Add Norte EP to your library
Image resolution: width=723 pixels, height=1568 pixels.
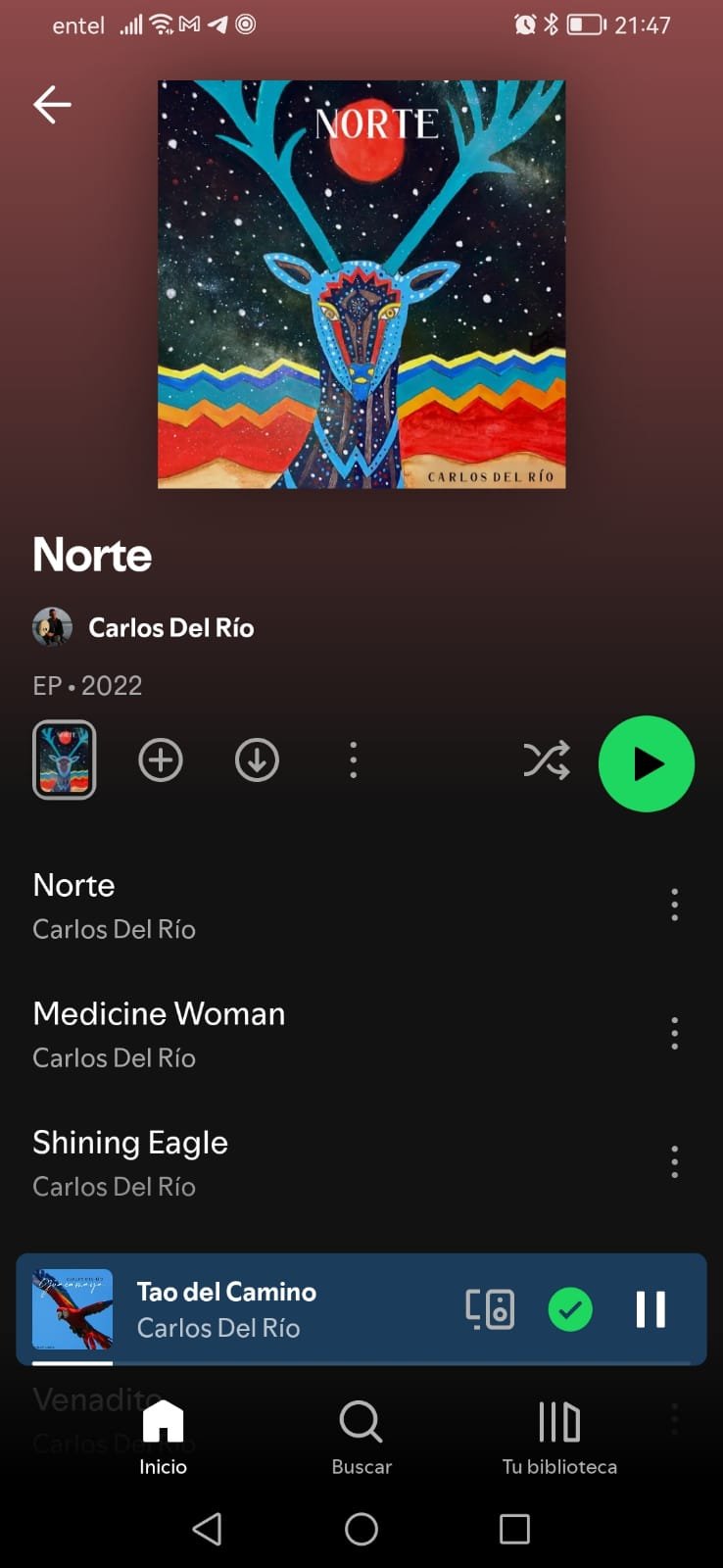161,760
